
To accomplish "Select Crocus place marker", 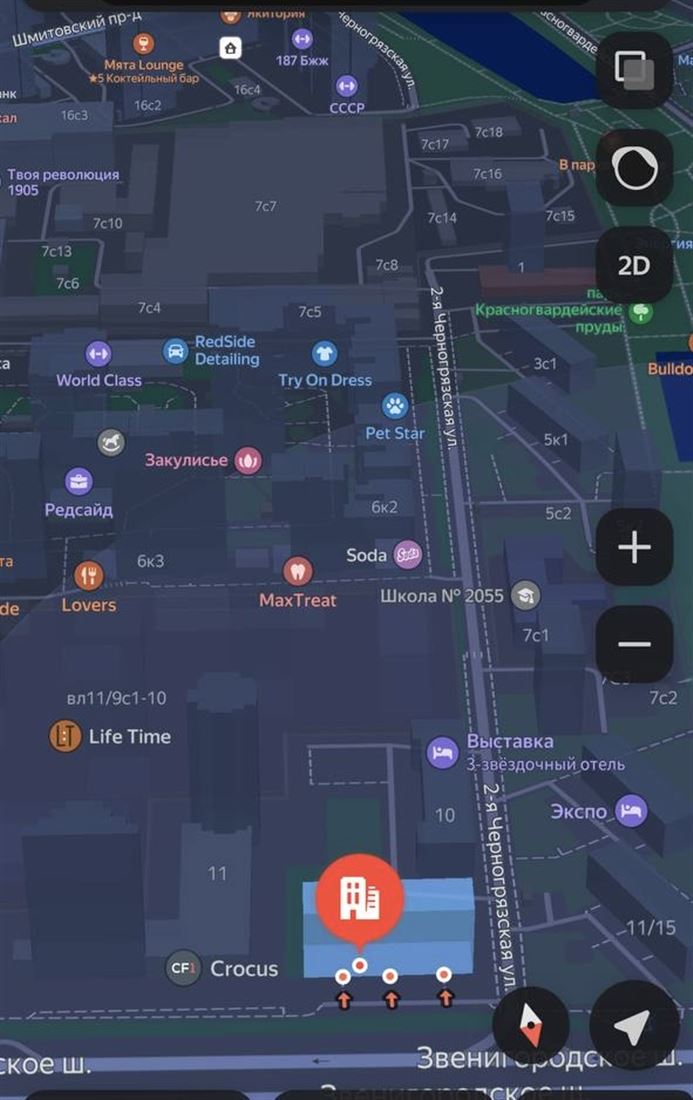I will point(183,968).
